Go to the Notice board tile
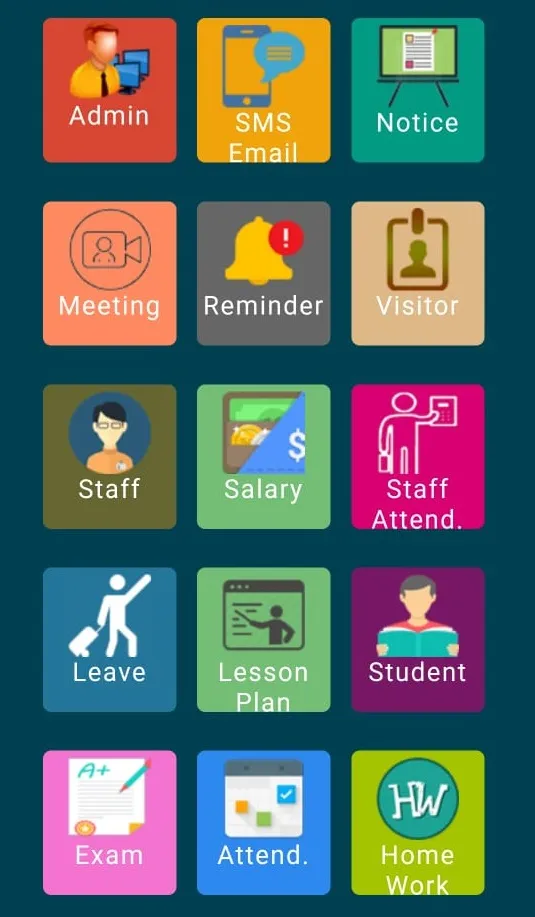The width and height of the screenshot is (535, 917). pyautogui.click(x=417, y=90)
